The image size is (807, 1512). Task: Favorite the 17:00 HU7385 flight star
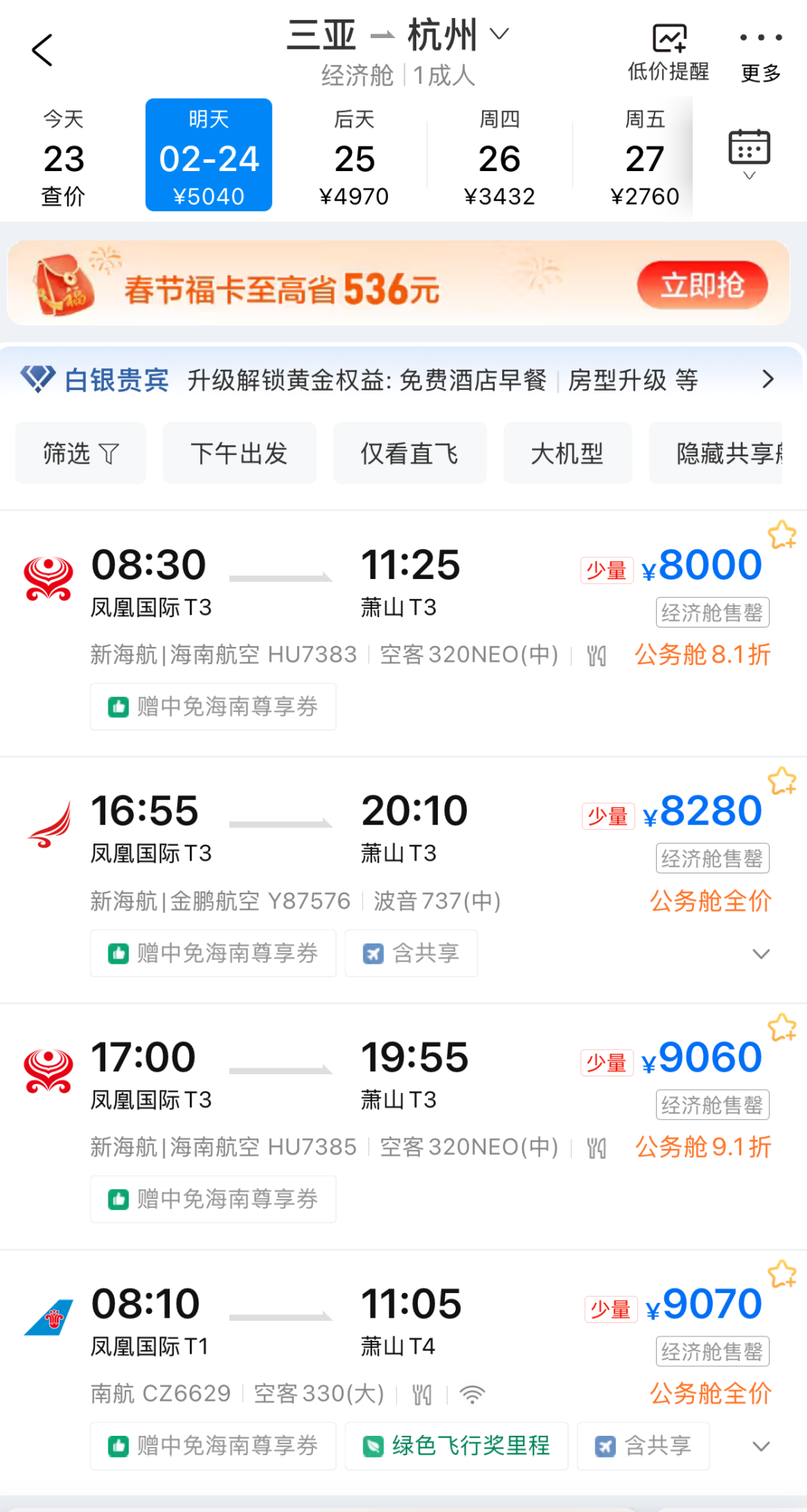[x=782, y=1028]
